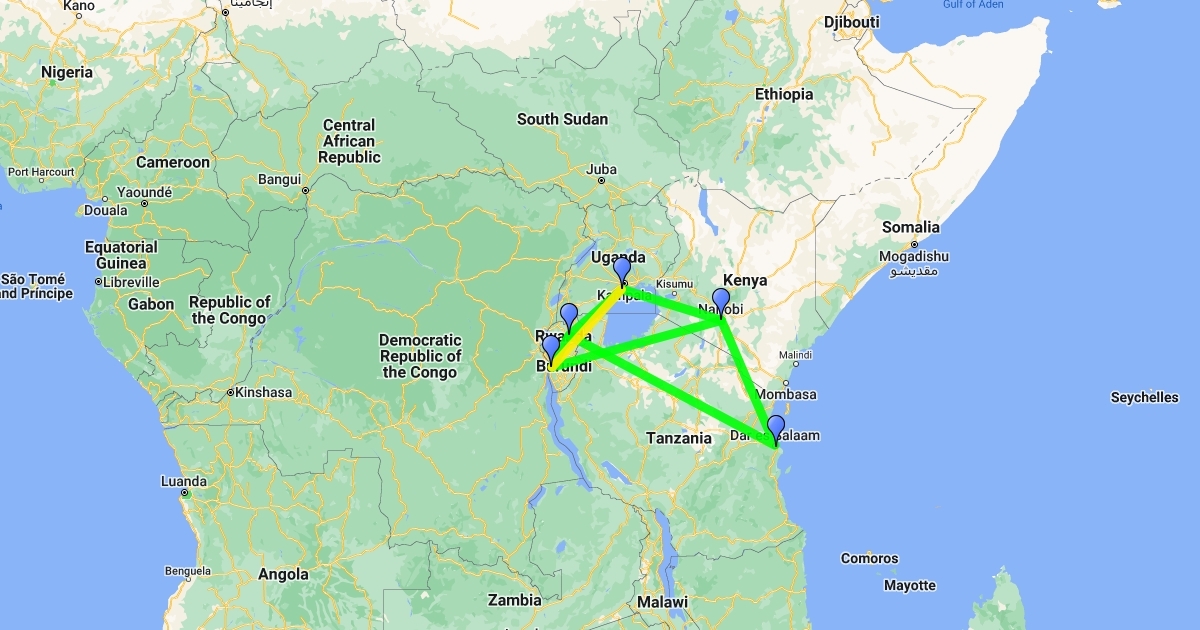1200x630 pixels.
Task: Select the Nairobi map marker
Action: pyautogui.click(x=720, y=301)
